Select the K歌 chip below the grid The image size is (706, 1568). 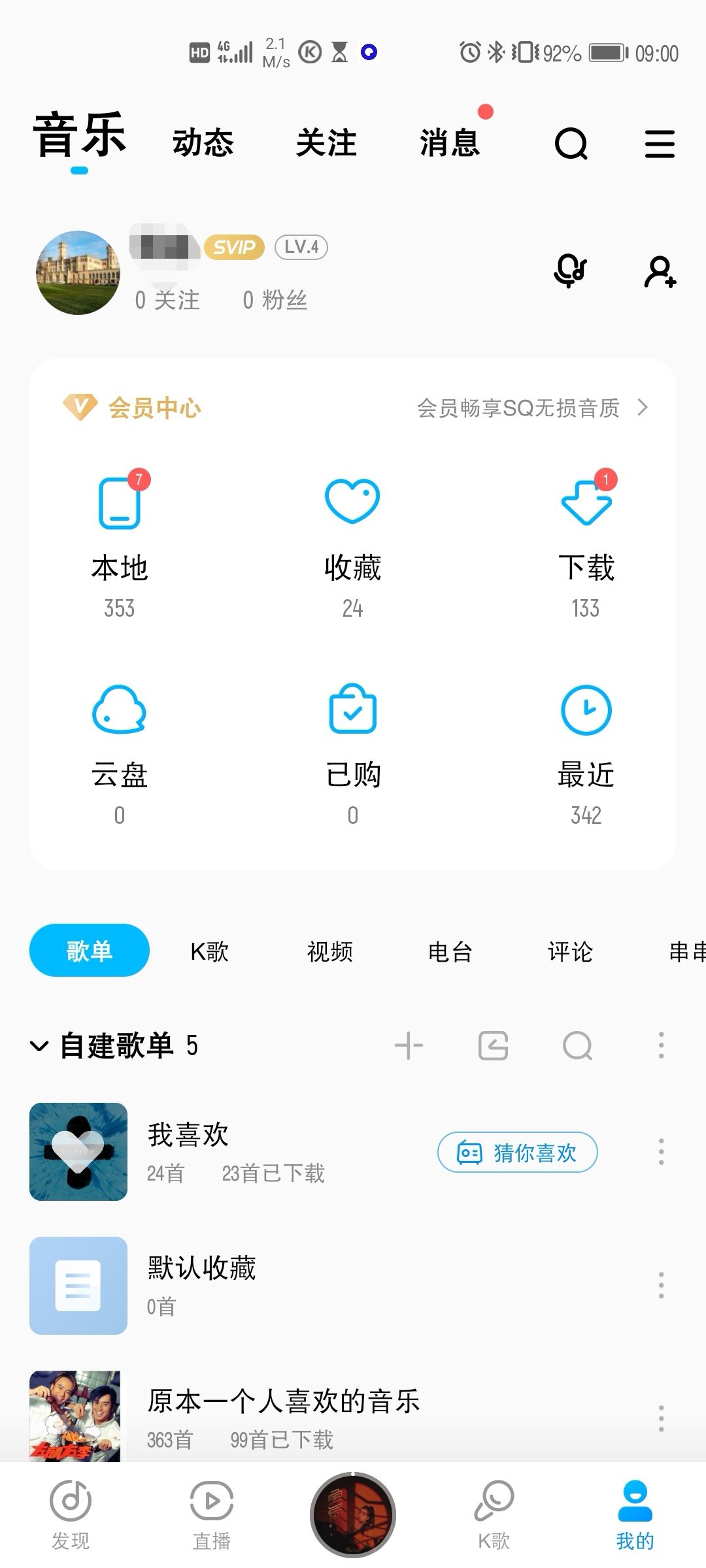[x=209, y=951]
